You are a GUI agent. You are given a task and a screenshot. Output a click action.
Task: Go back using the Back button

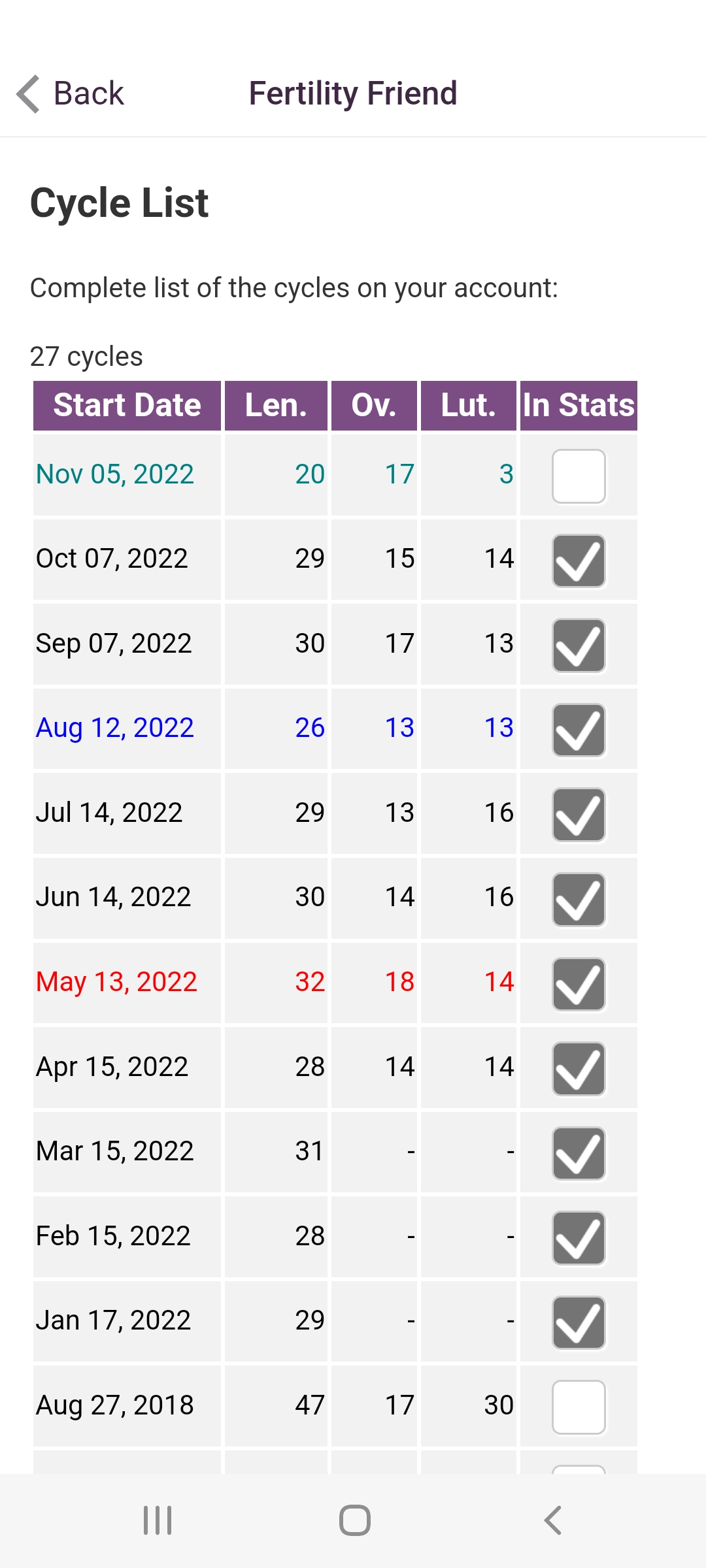[71, 93]
